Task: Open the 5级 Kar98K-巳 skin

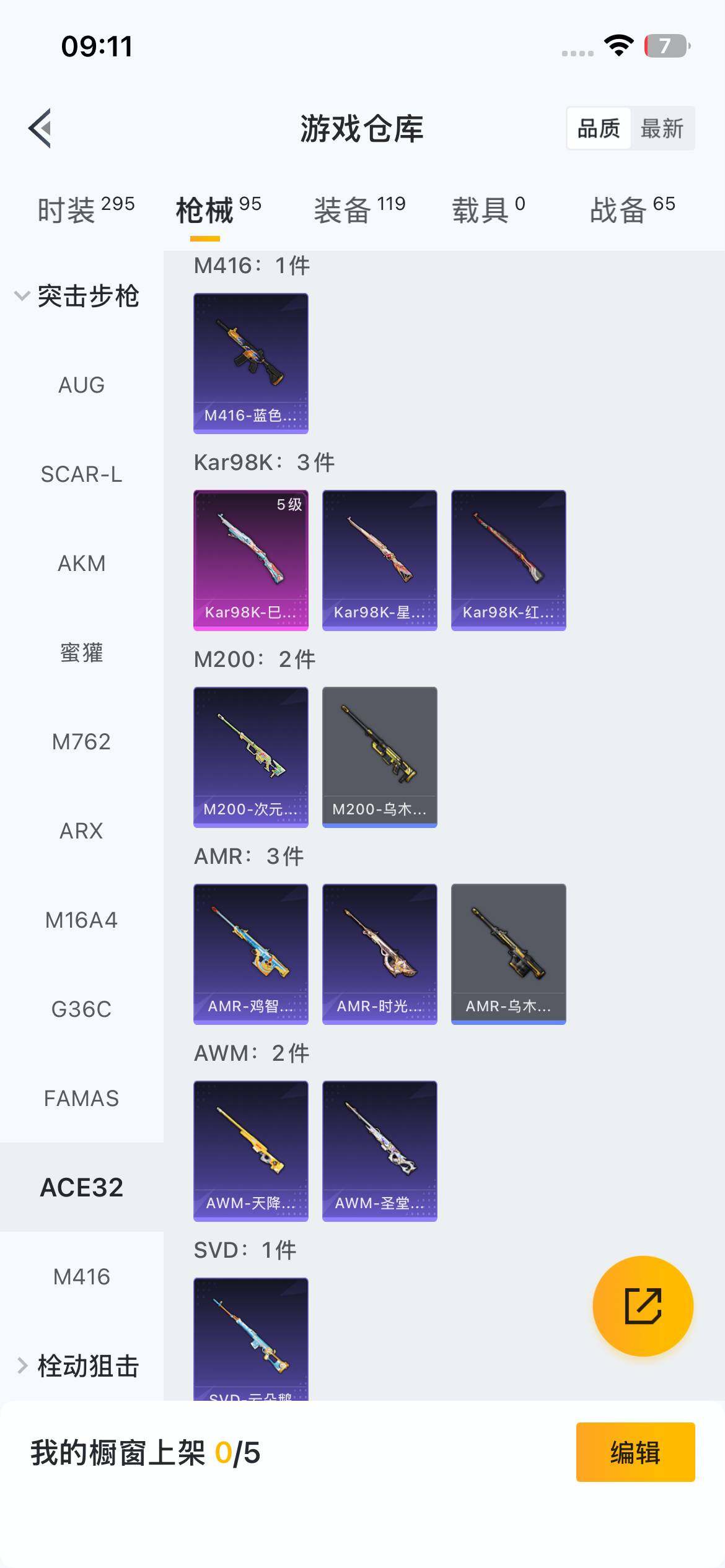Action: (x=251, y=560)
